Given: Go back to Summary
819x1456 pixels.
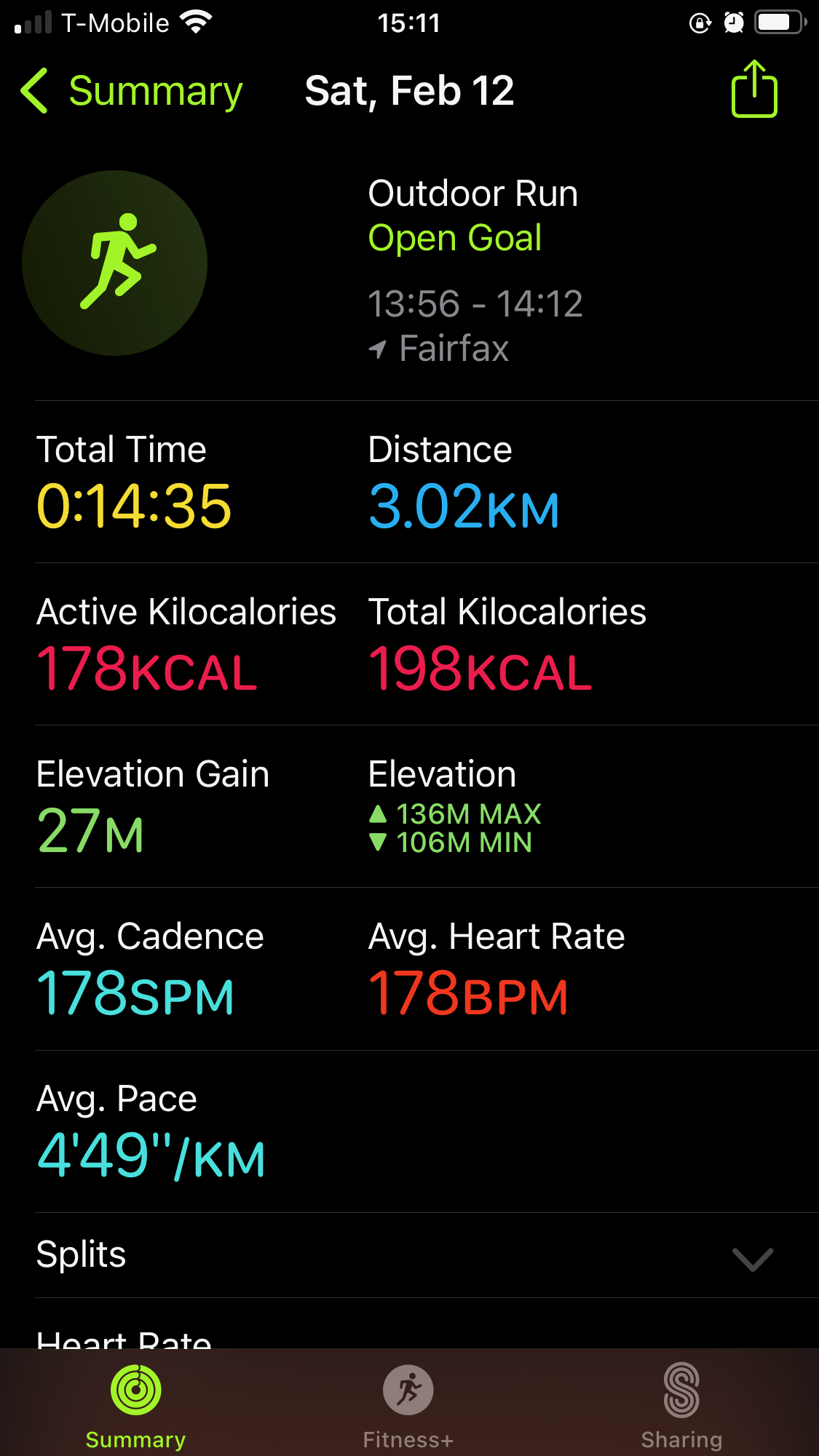Looking at the screenshot, I should [x=132, y=91].
